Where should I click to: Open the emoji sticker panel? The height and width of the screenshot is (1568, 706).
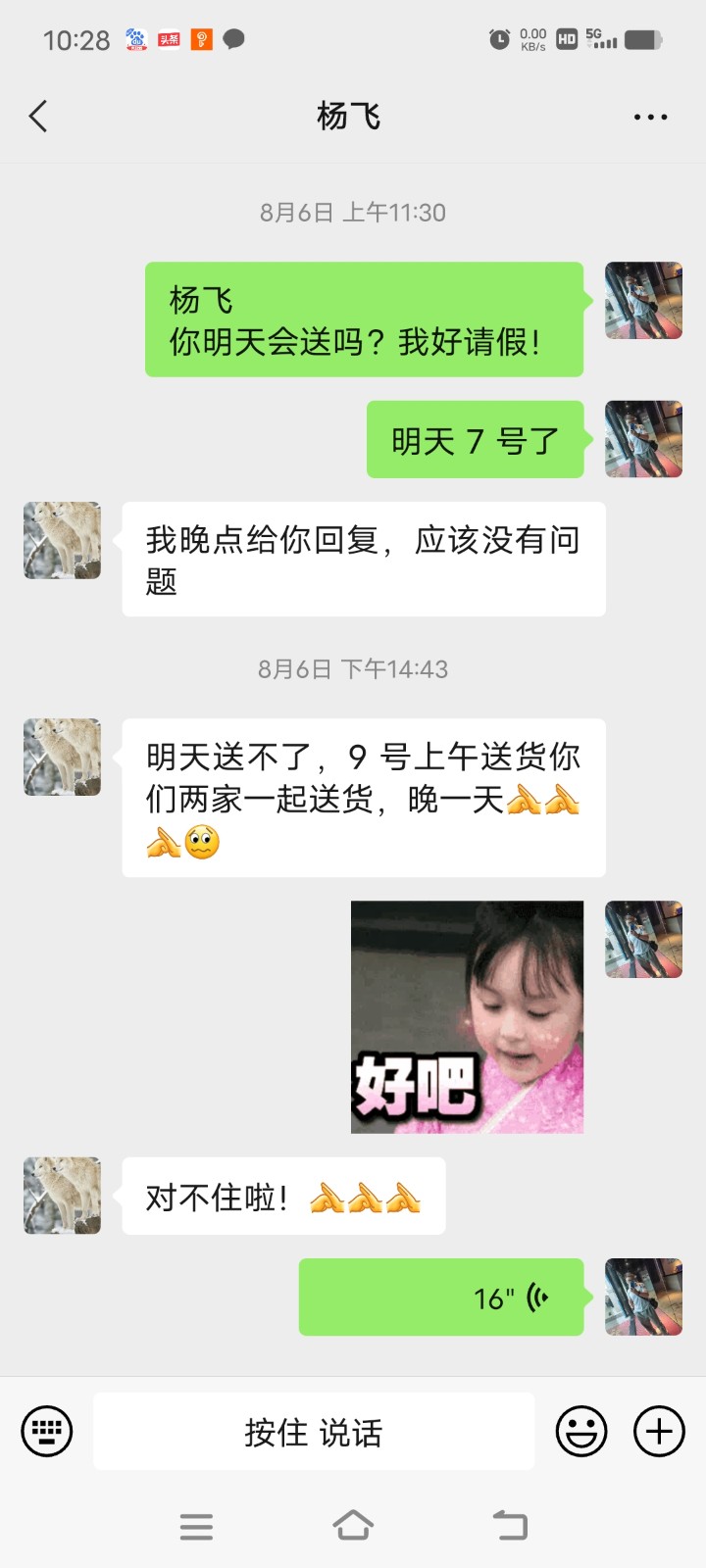[x=581, y=1432]
